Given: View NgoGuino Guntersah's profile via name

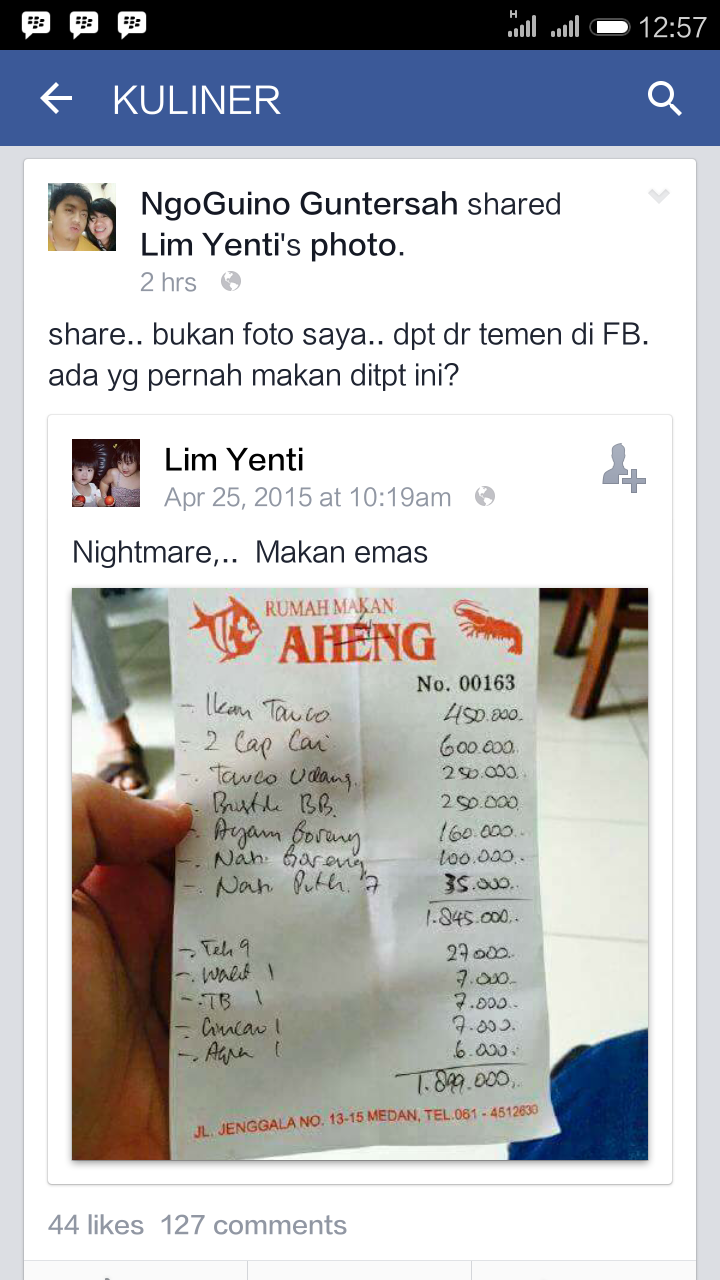Looking at the screenshot, I should (299, 204).
